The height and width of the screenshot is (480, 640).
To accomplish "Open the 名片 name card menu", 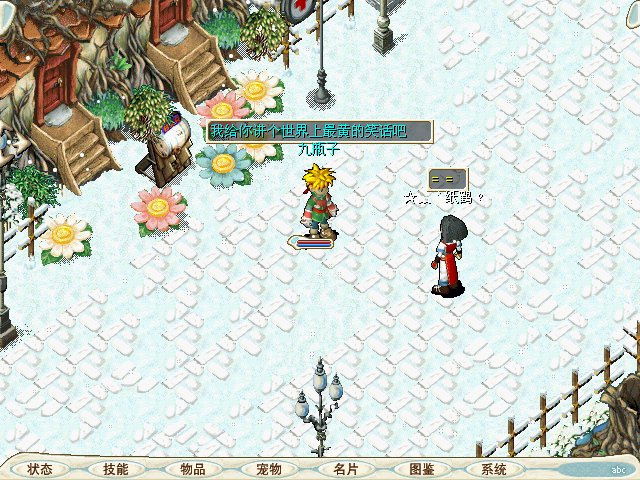I will (x=345, y=469).
